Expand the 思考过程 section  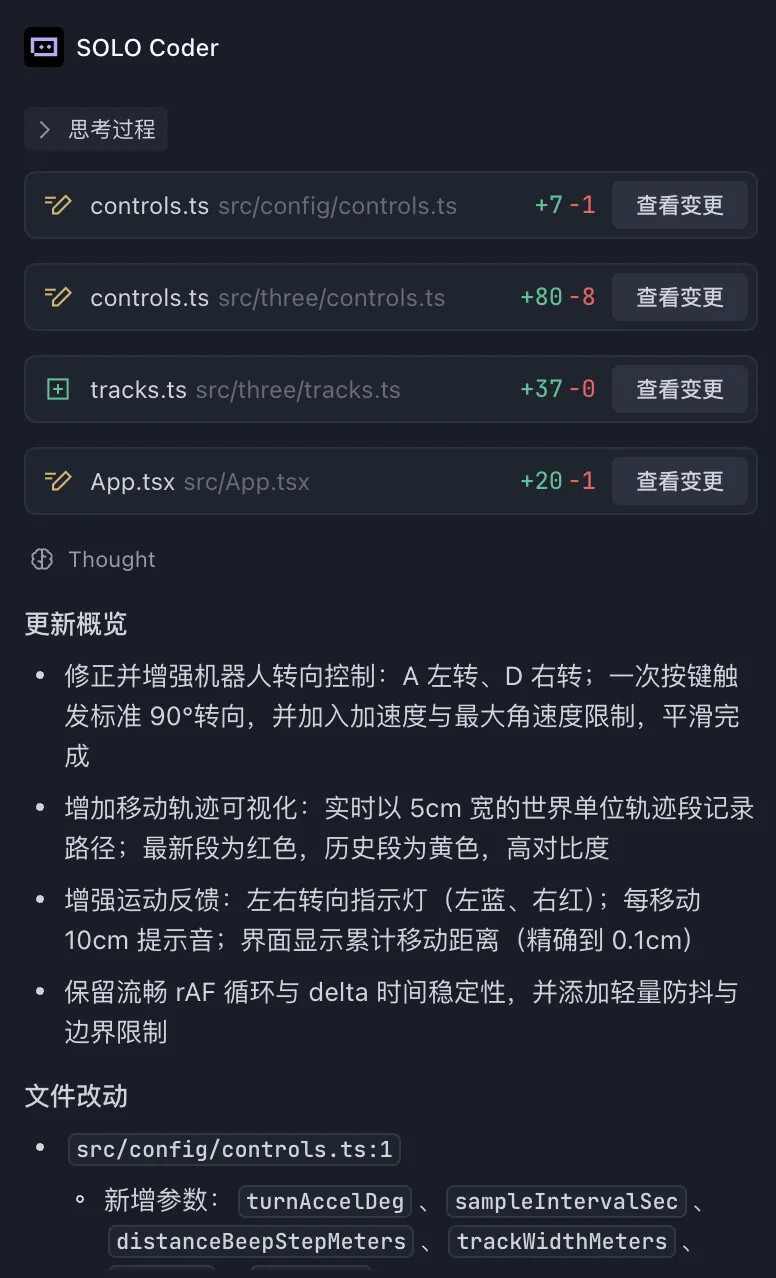click(x=96, y=130)
